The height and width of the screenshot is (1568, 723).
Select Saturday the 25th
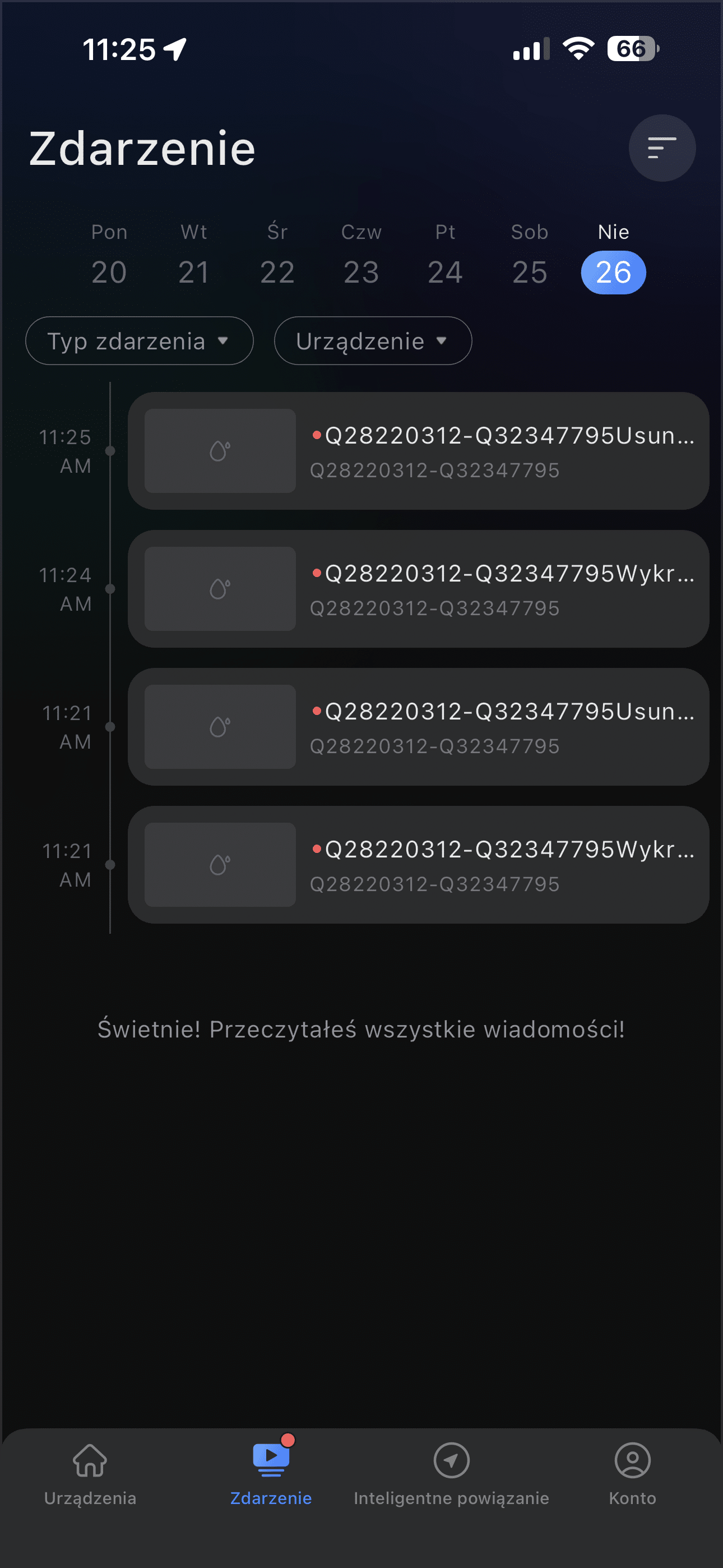tap(530, 256)
